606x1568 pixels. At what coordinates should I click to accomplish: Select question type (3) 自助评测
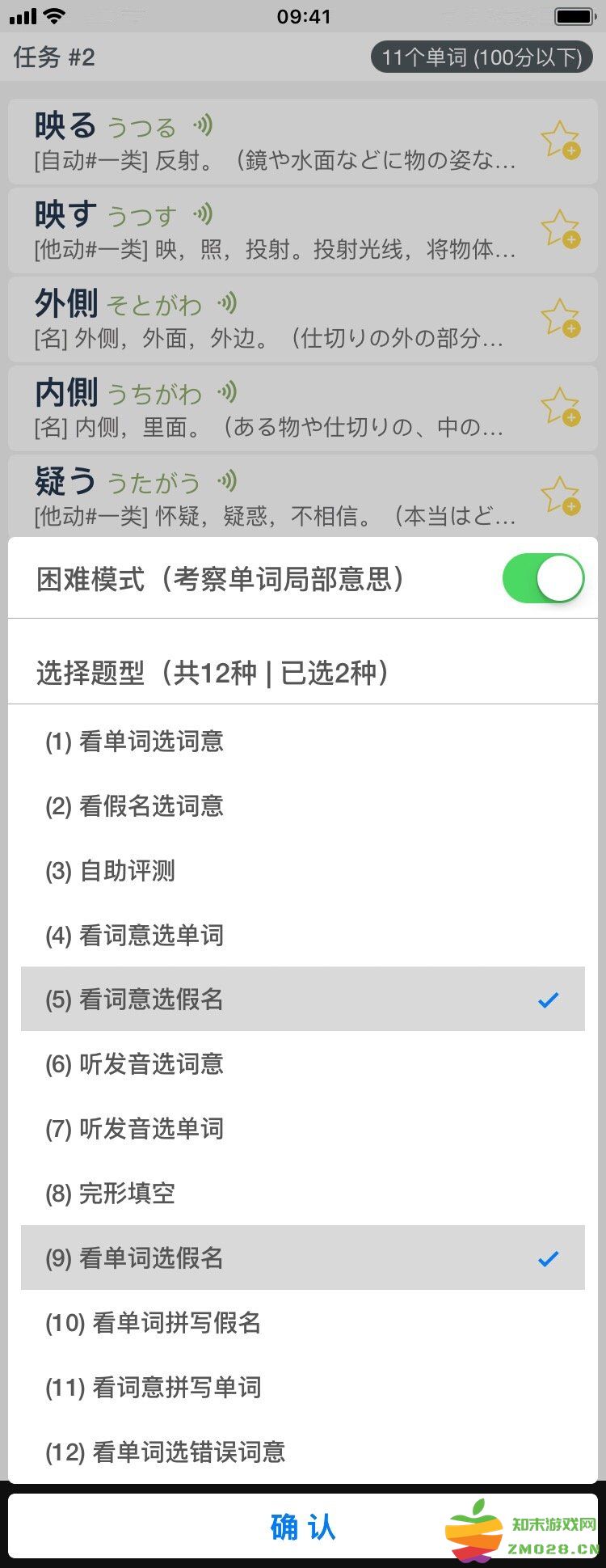point(303,870)
